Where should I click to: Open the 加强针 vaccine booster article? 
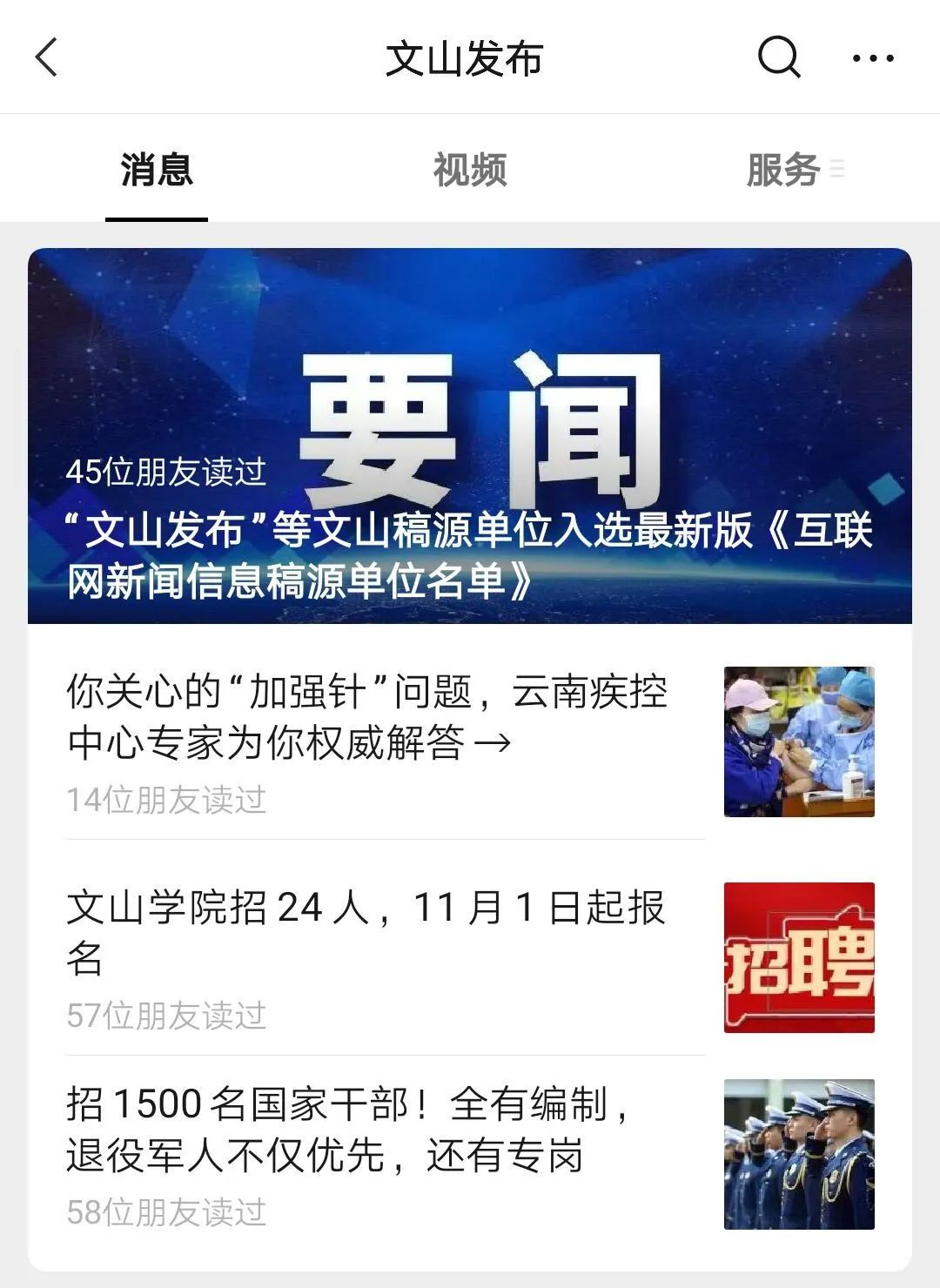coord(367,718)
